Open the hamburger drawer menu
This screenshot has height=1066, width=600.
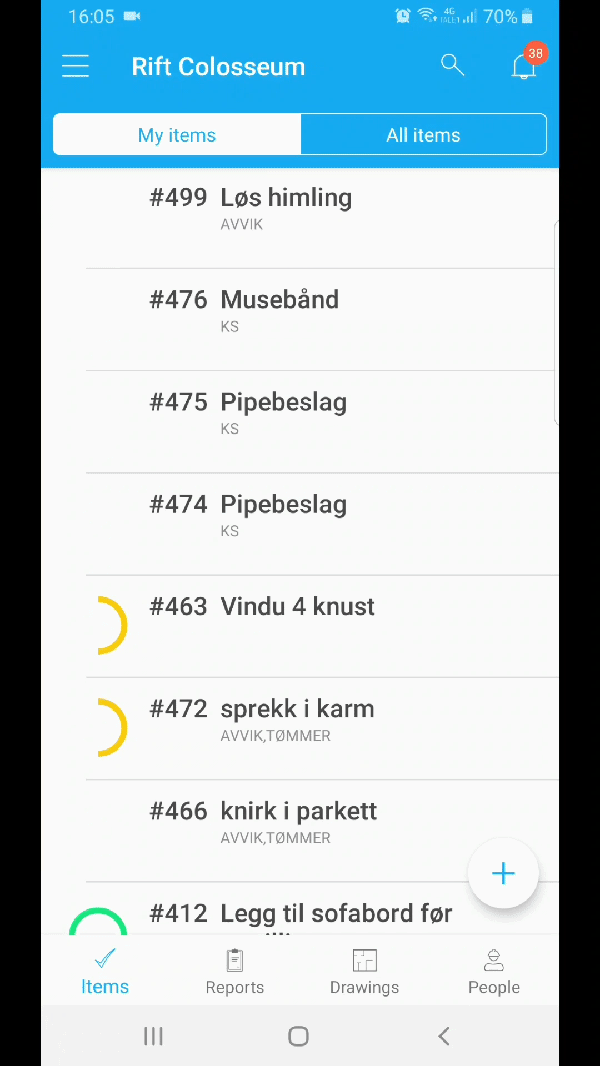[75, 66]
